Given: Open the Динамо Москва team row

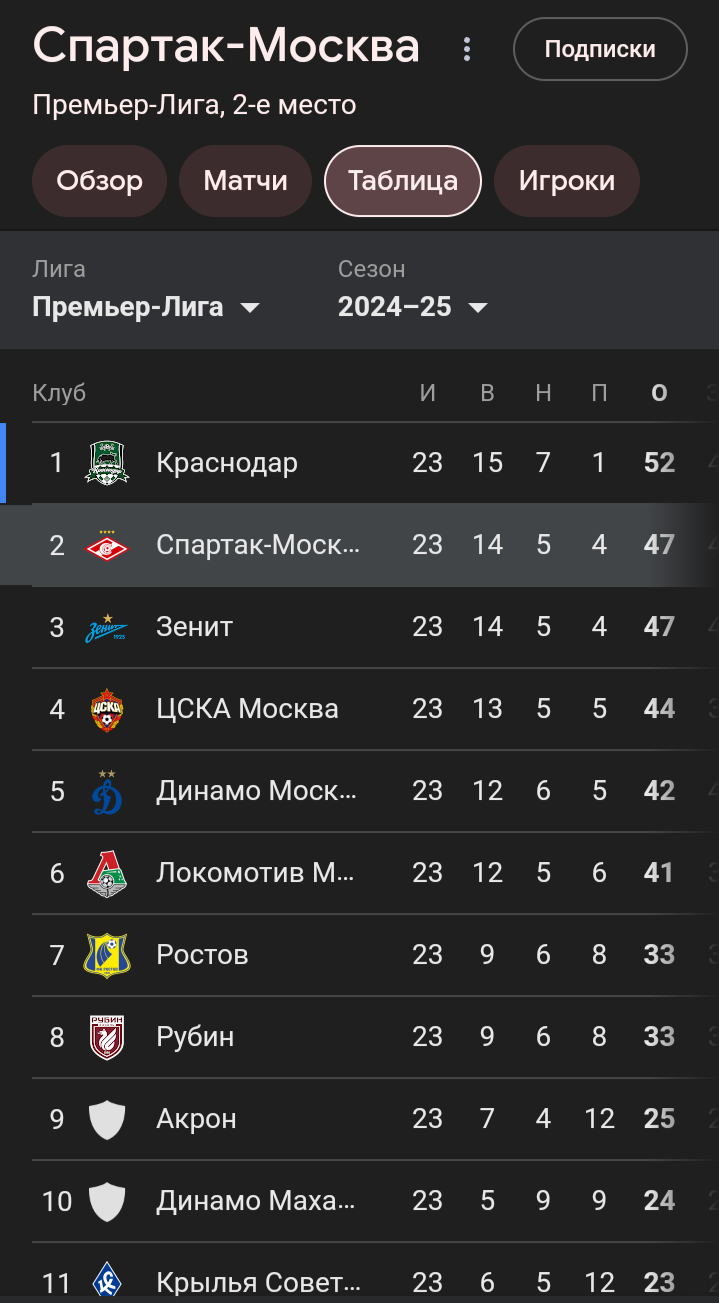Looking at the screenshot, I should click(x=375, y=791).
